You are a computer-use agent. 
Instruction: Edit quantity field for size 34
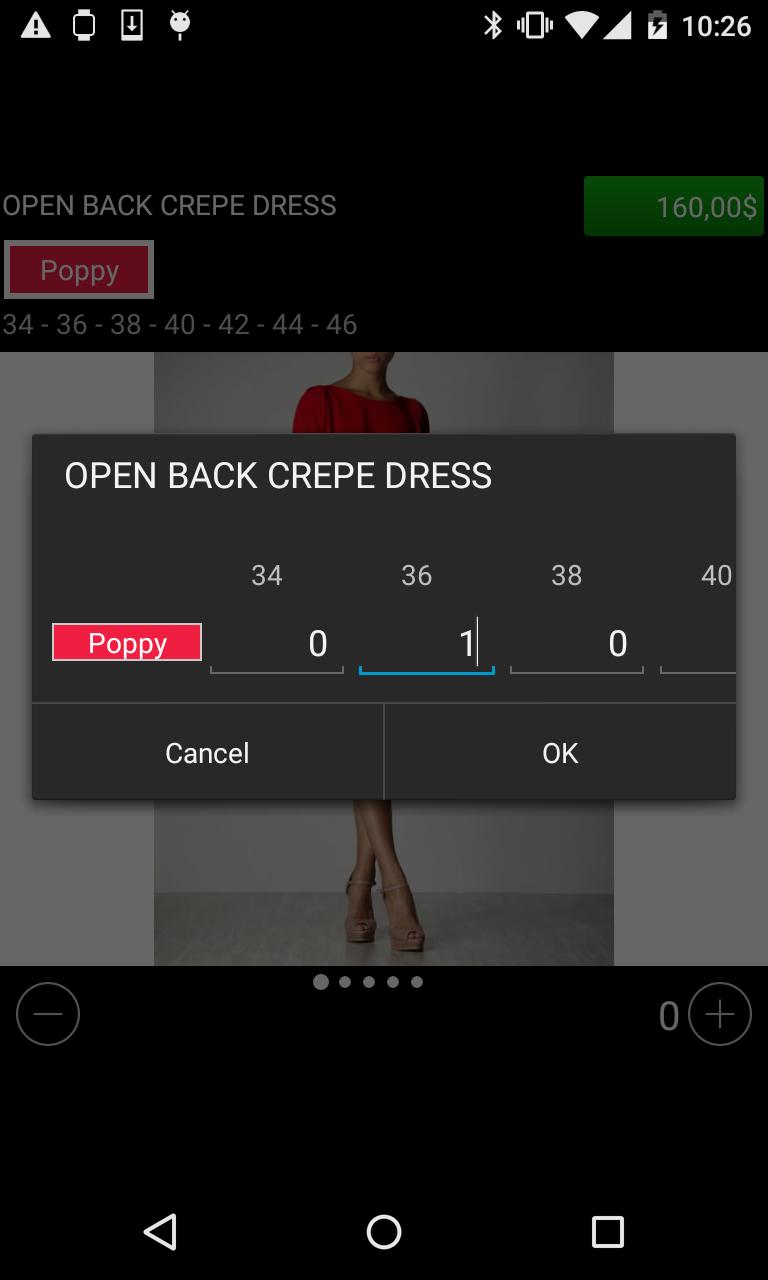(x=277, y=644)
